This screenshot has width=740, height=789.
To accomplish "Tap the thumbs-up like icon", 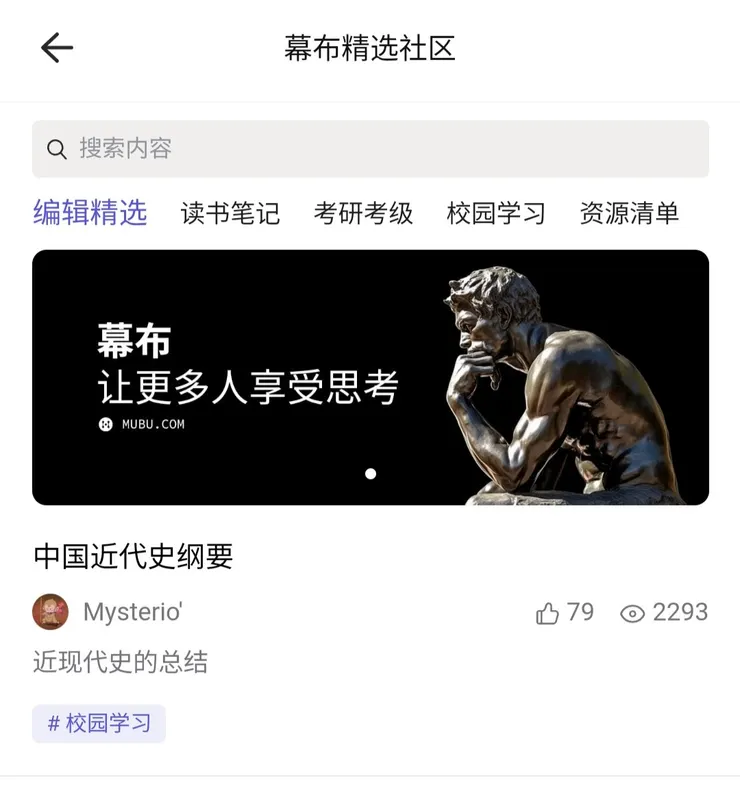I will click(x=546, y=612).
